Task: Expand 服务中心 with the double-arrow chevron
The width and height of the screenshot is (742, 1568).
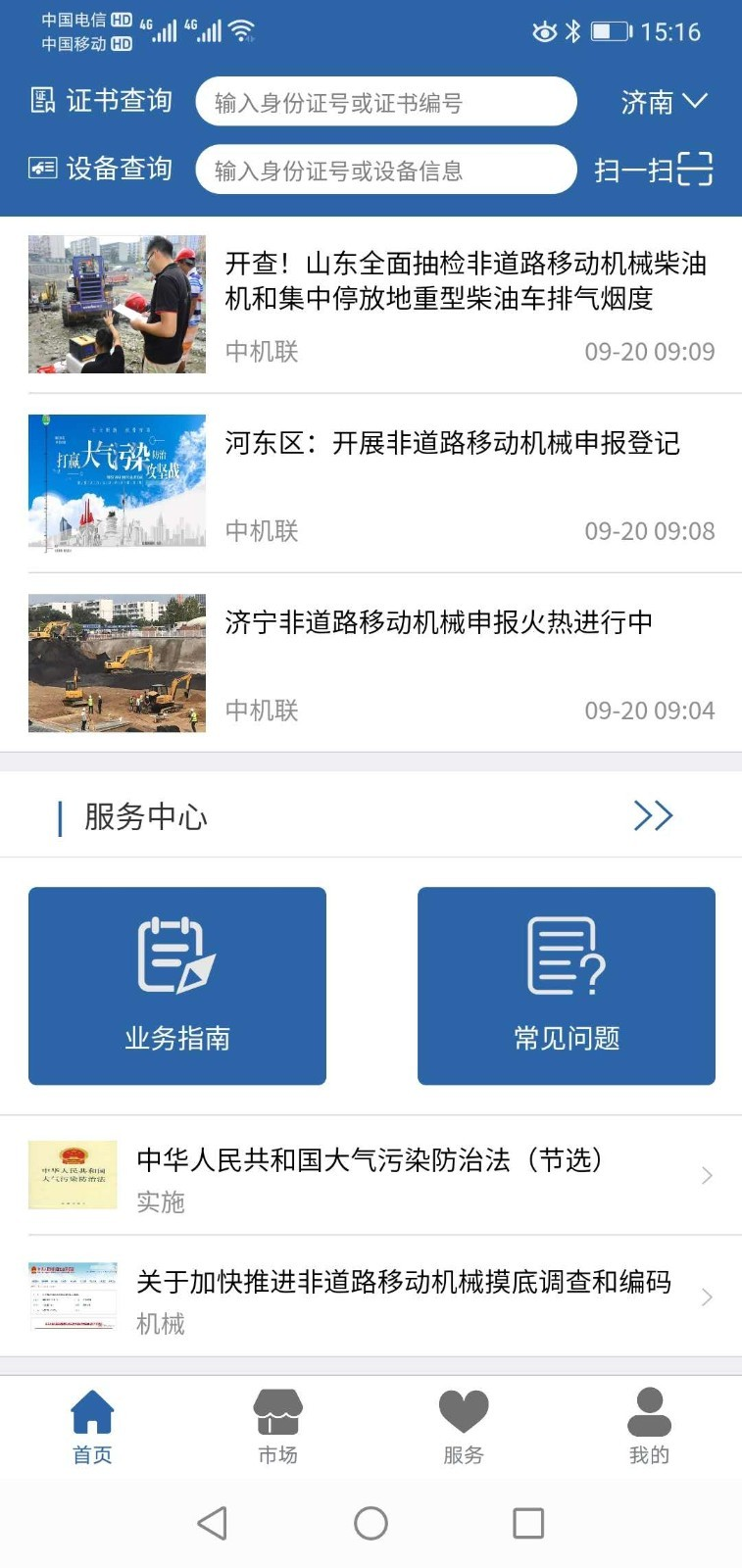Action: (x=654, y=814)
